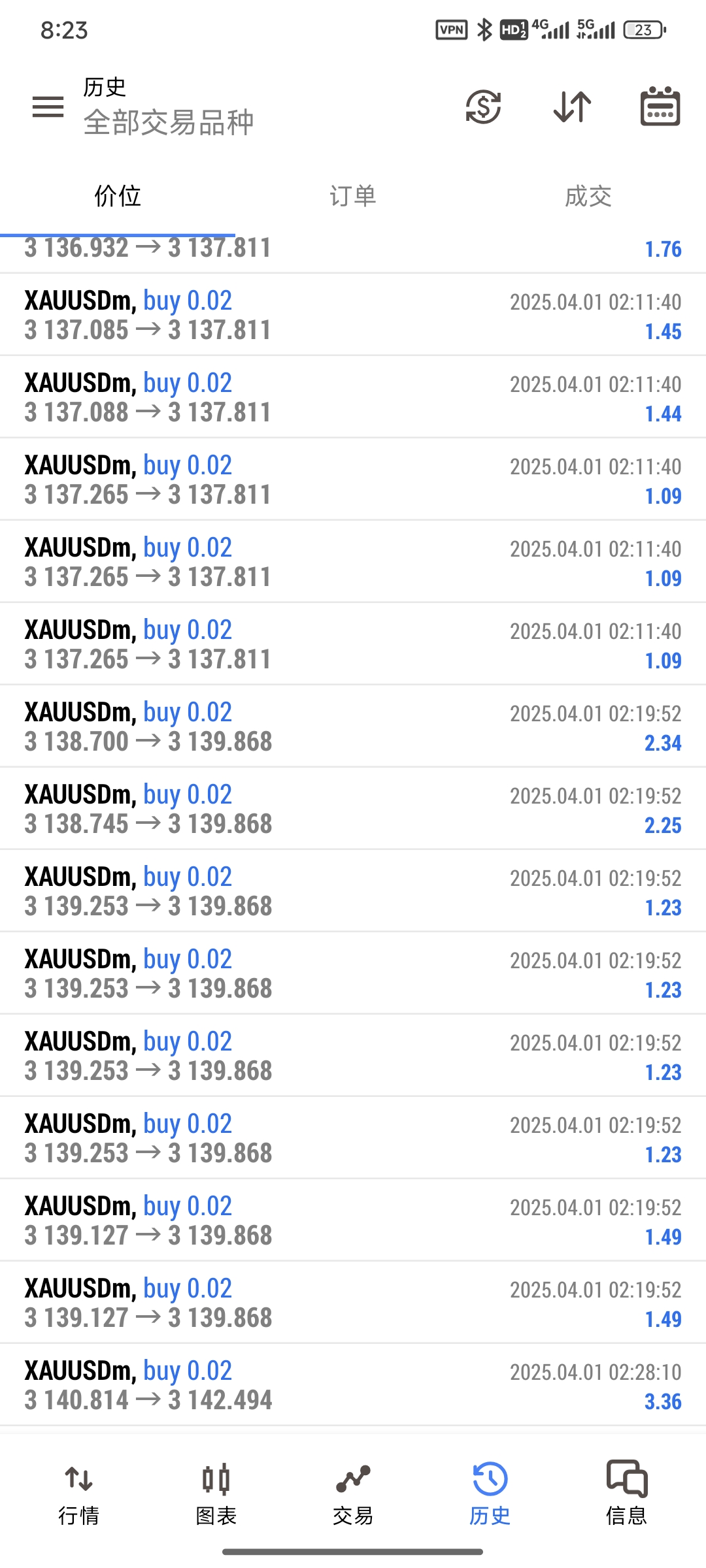Switch to the 成交 tab
The height and width of the screenshot is (1568, 706).
[588, 196]
